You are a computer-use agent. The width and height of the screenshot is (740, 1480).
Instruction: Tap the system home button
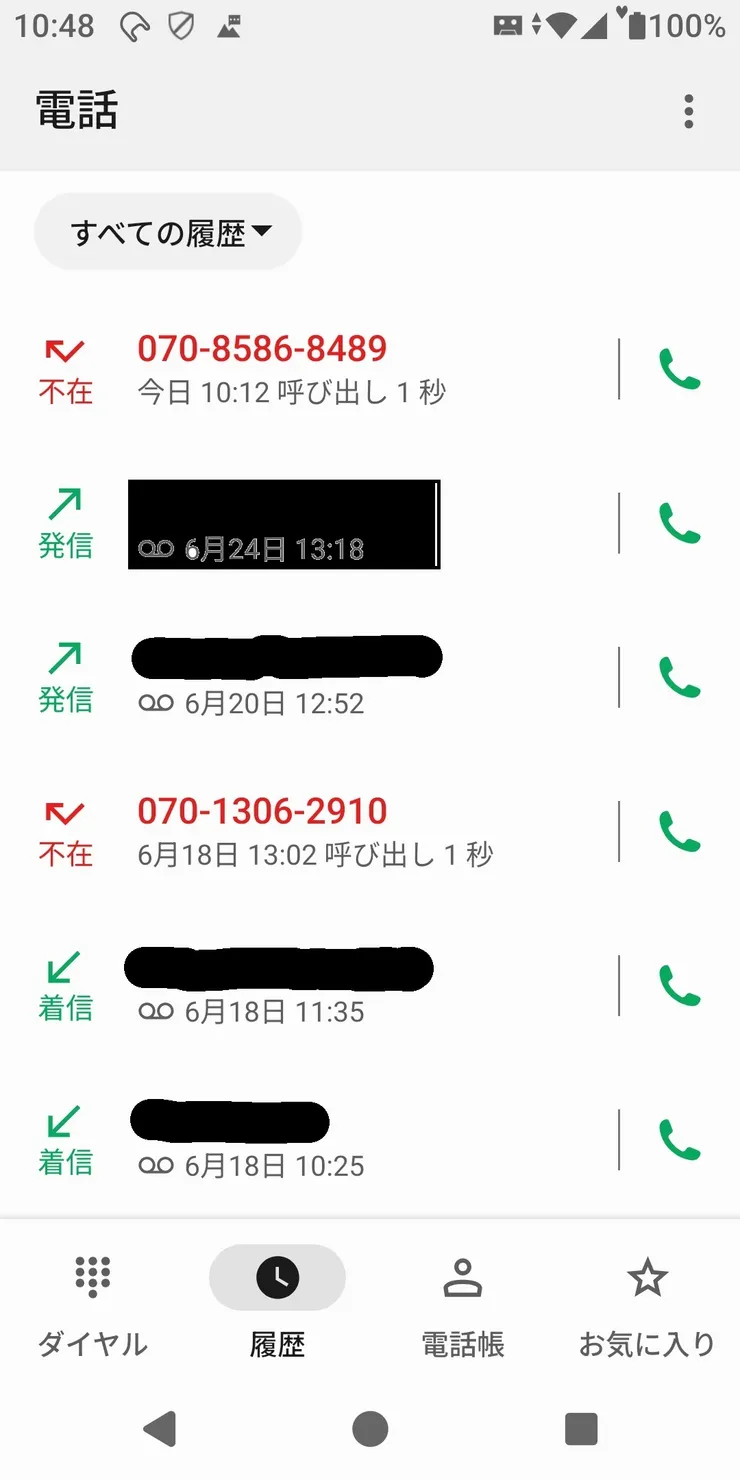pyautogui.click(x=370, y=1428)
